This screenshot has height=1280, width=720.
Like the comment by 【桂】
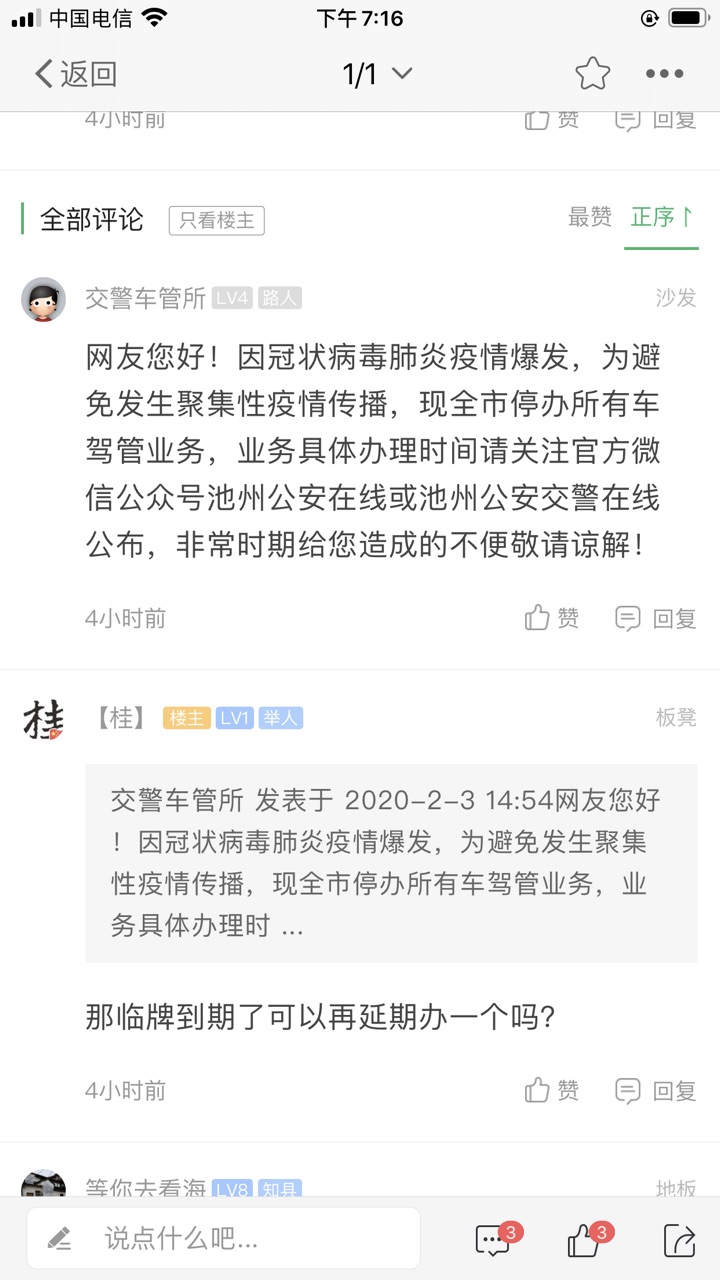coord(552,1090)
